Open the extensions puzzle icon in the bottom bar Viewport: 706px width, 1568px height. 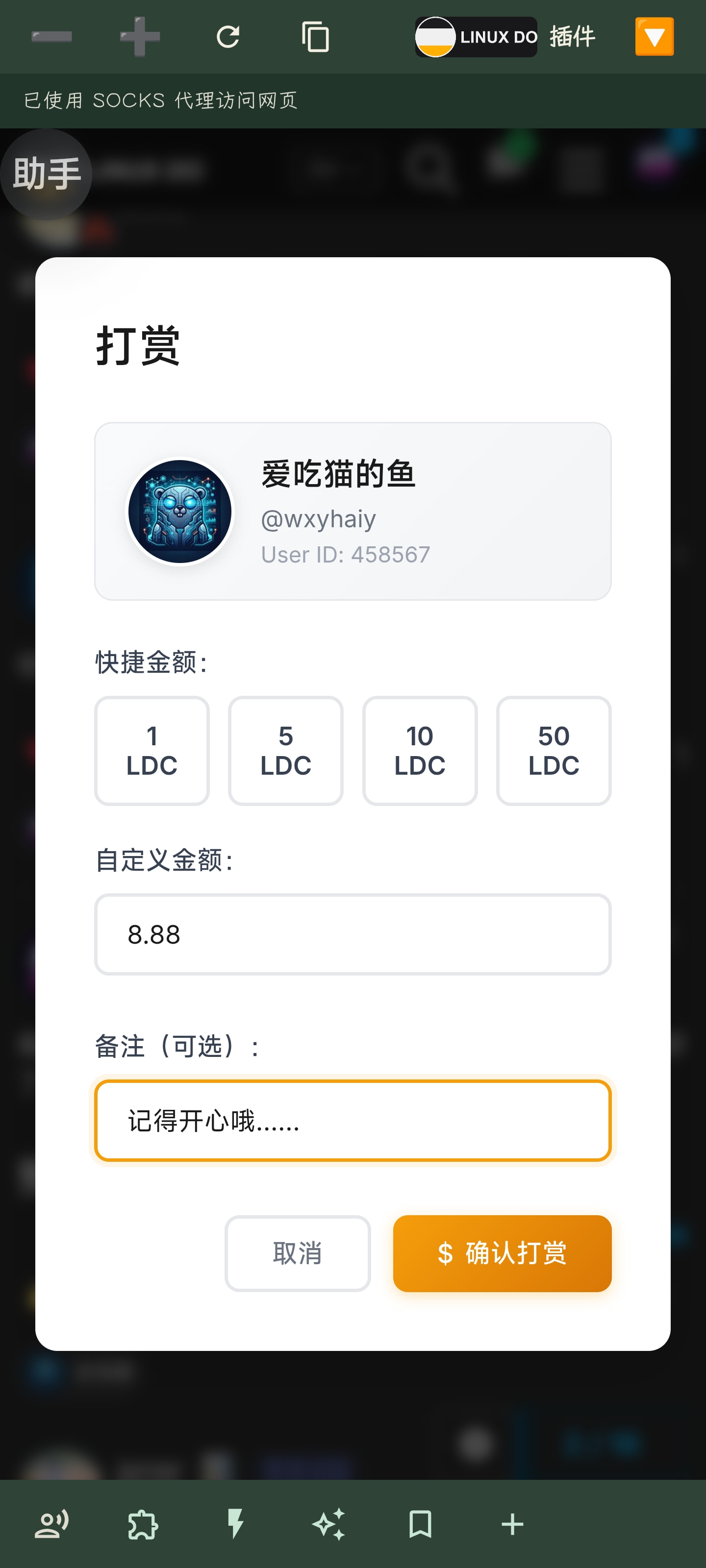click(x=143, y=1524)
